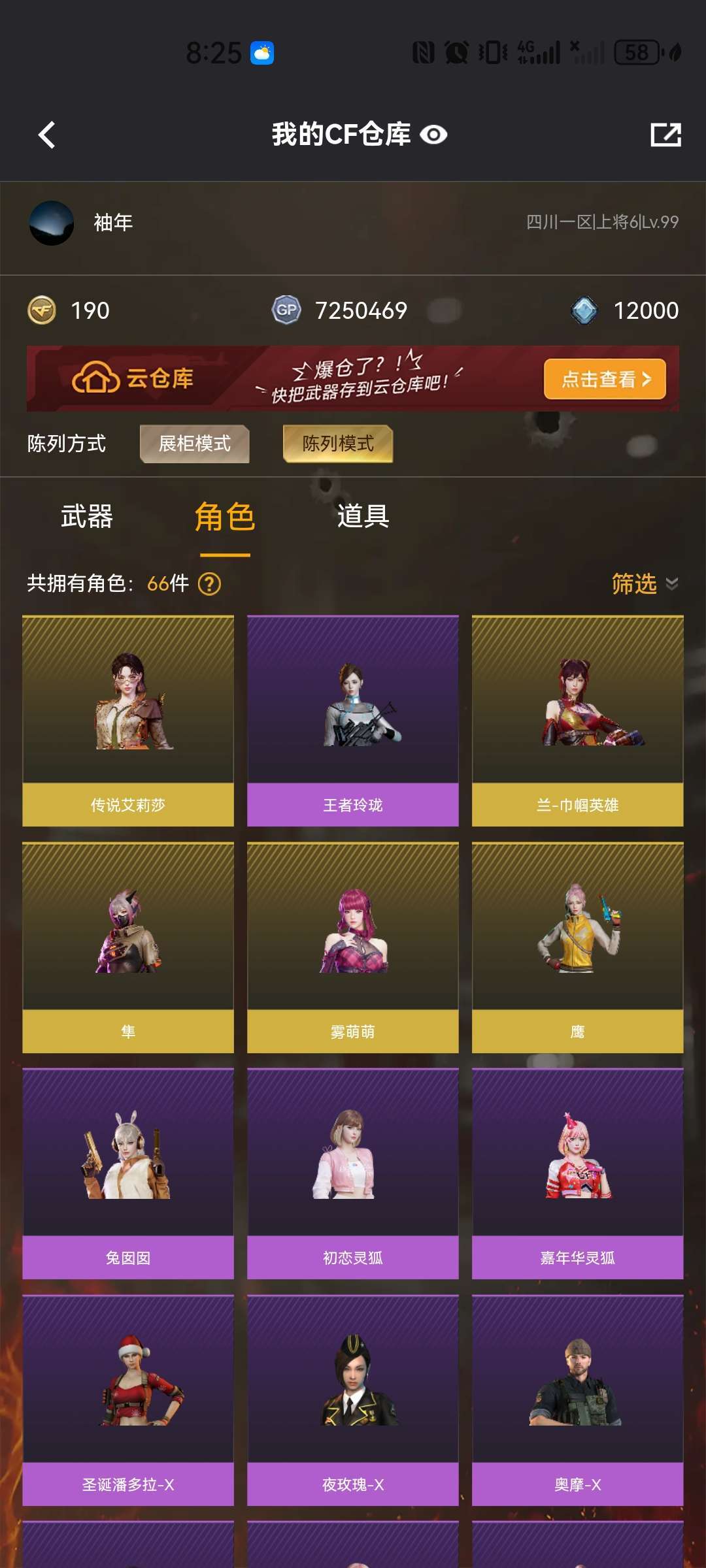This screenshot has height=1568, width=706.
Task: Open the 初恋灵狐 character card
Action: [x=353, y=1173]
